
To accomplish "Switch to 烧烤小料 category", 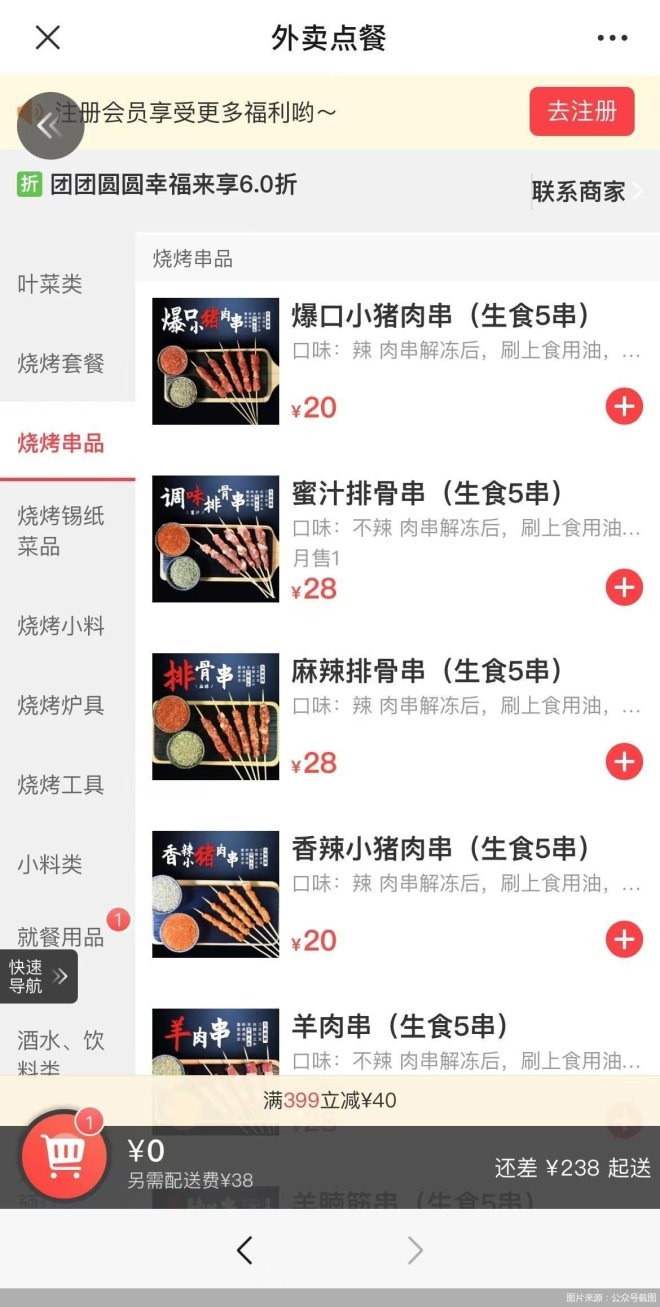I will click(x=61, y=626).
